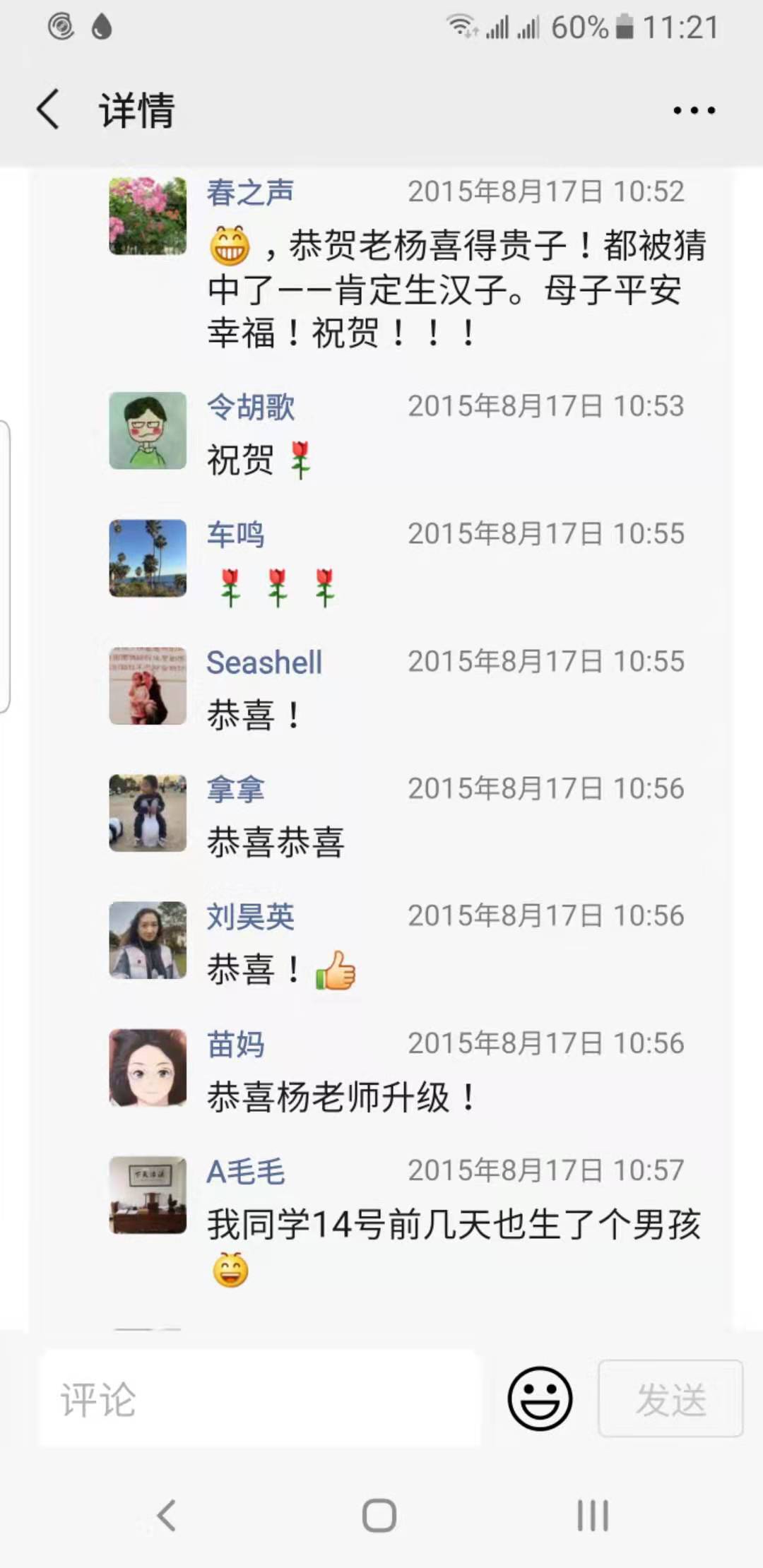The image size is (763, 1568).
Task: Open the emoji picker smiley icon
Action: pos(540,1398)
